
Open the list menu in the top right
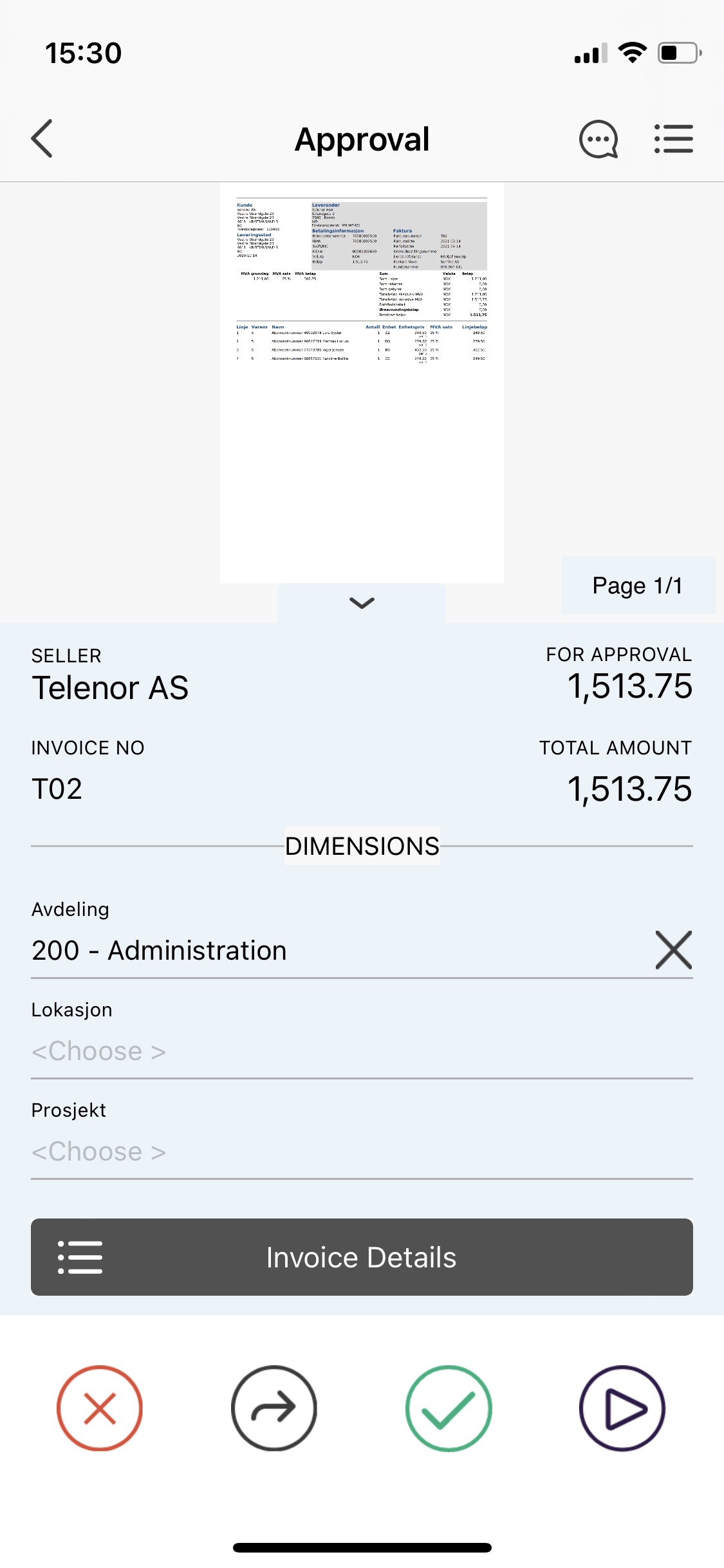pyautogui.click(x=674, y=138)
